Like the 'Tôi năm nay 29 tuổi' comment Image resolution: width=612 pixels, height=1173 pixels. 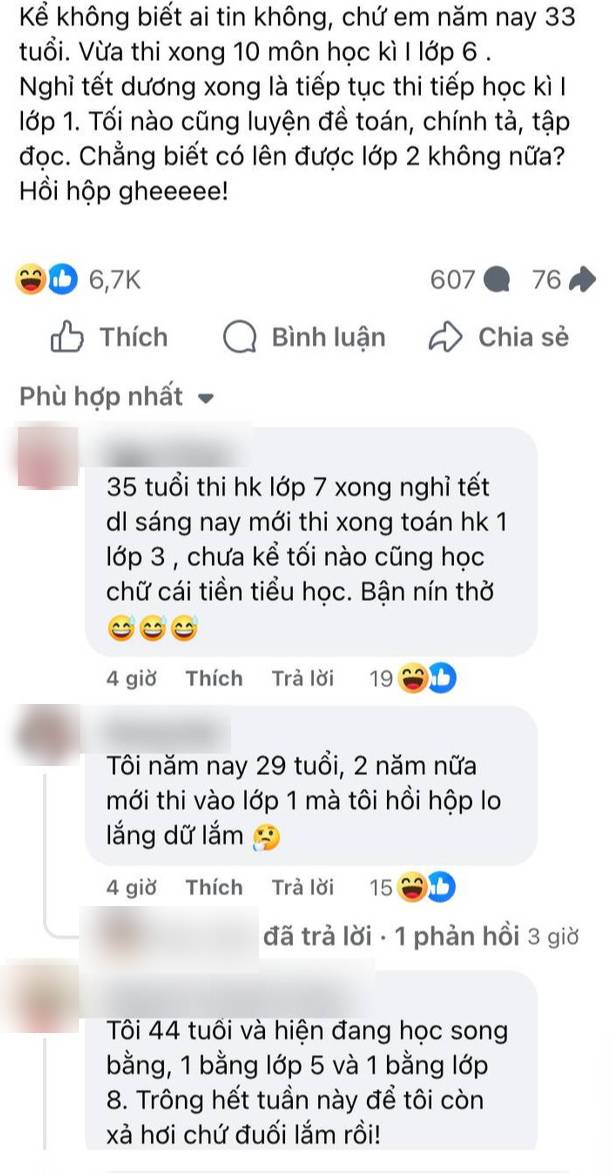[x=213, y=887]
